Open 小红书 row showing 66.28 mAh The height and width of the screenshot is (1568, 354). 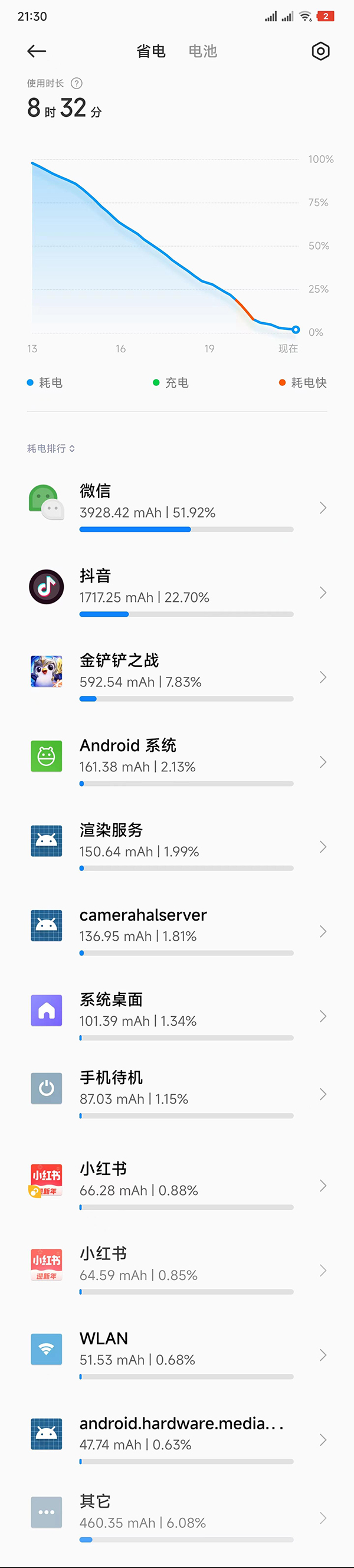(x=176, y=1185)
